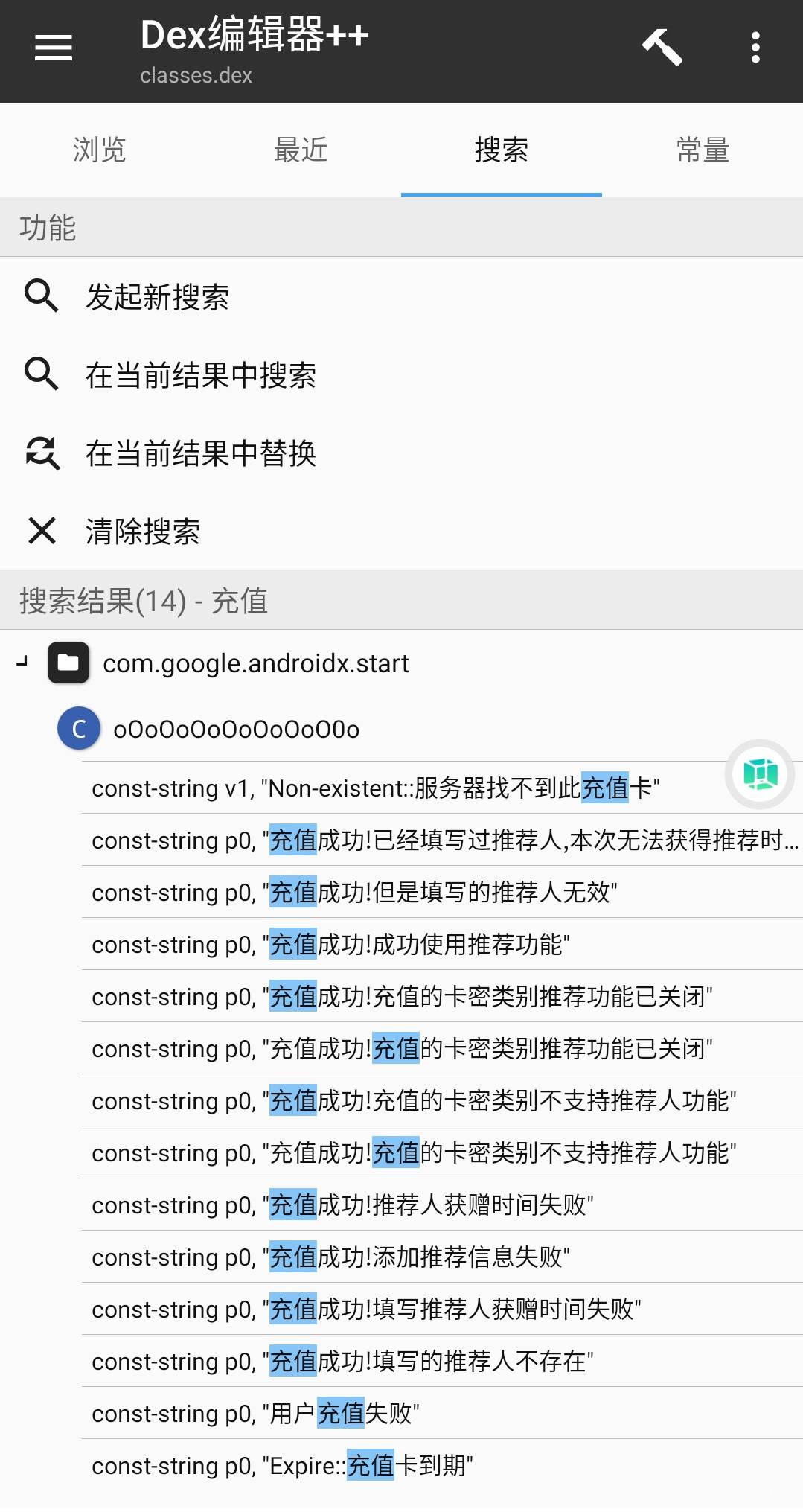The image size is (803, 1512).
Task: Choose 在当前结果中替换
Action: [x=401, y=453]
